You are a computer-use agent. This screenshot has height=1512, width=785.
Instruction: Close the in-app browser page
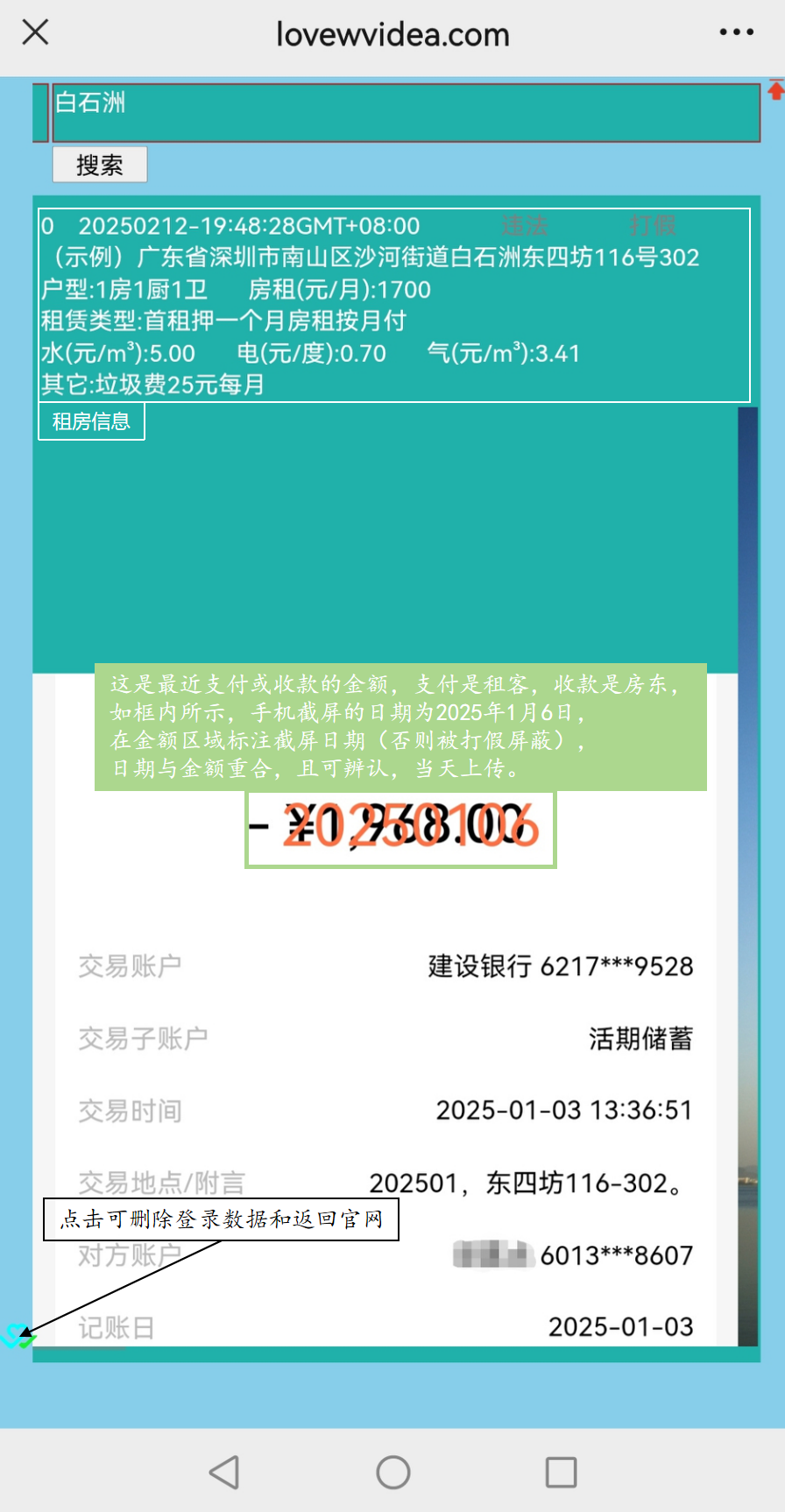(x=35, y=33)
